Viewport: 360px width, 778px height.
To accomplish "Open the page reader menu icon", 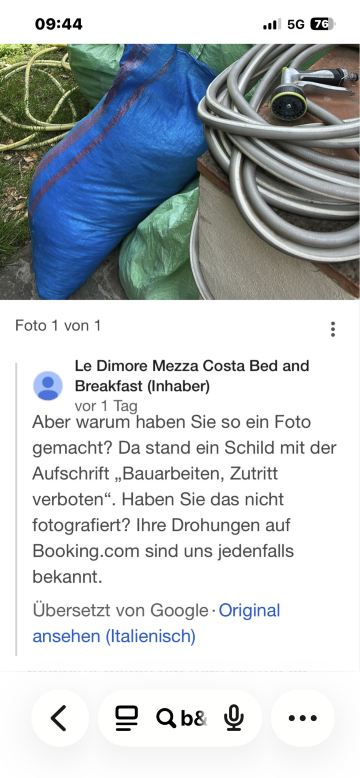I will (x=126, y=718).
